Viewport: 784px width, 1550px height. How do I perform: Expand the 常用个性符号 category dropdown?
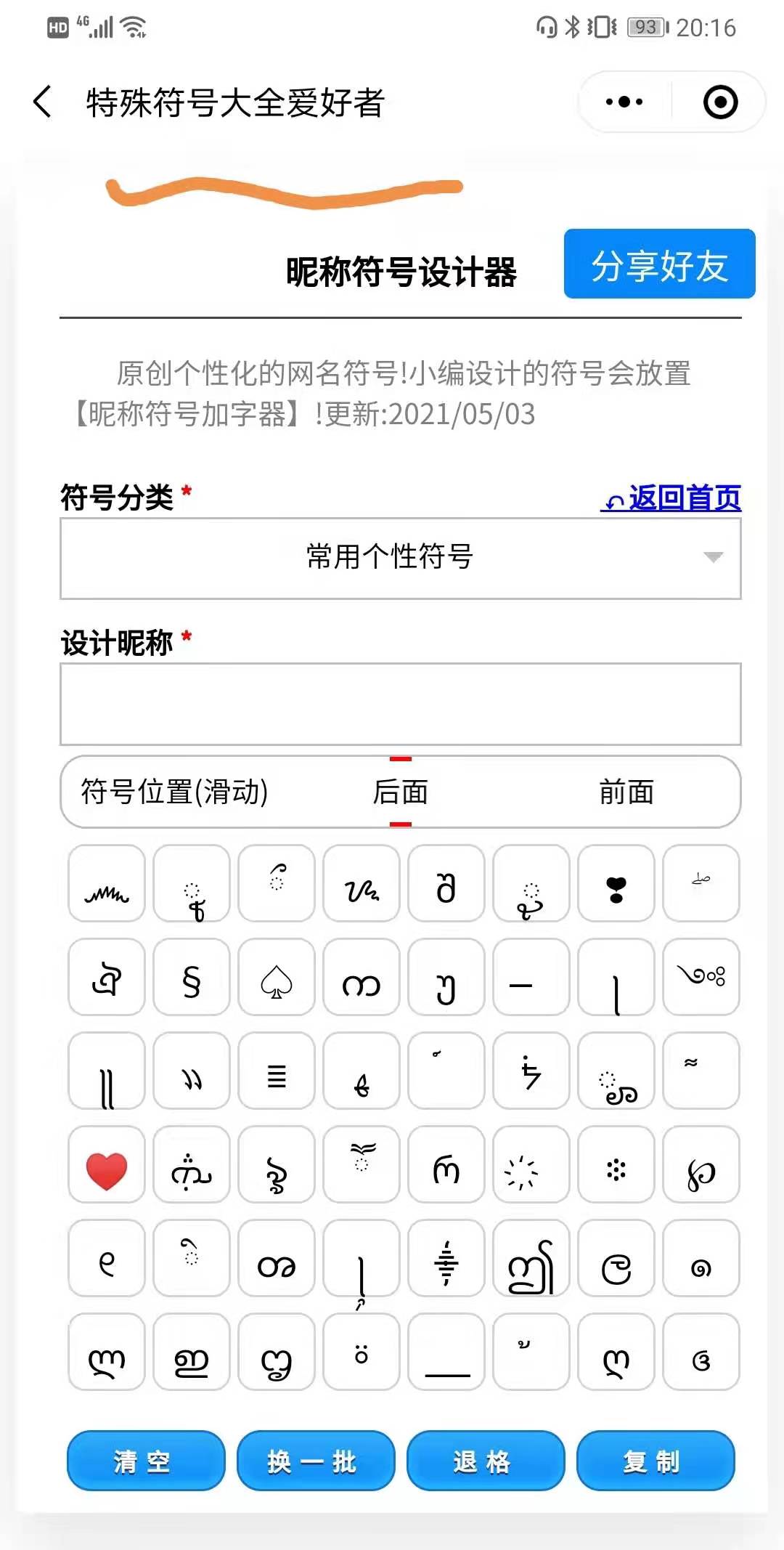point(400,558)
